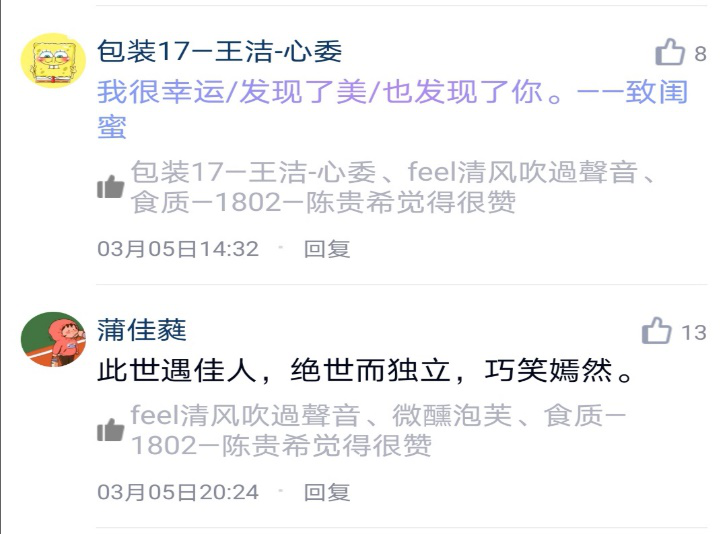Open username 蒲佳蕤
This screenshot has height=534, width=727.
pyautogui.click(x=142, y=329)
